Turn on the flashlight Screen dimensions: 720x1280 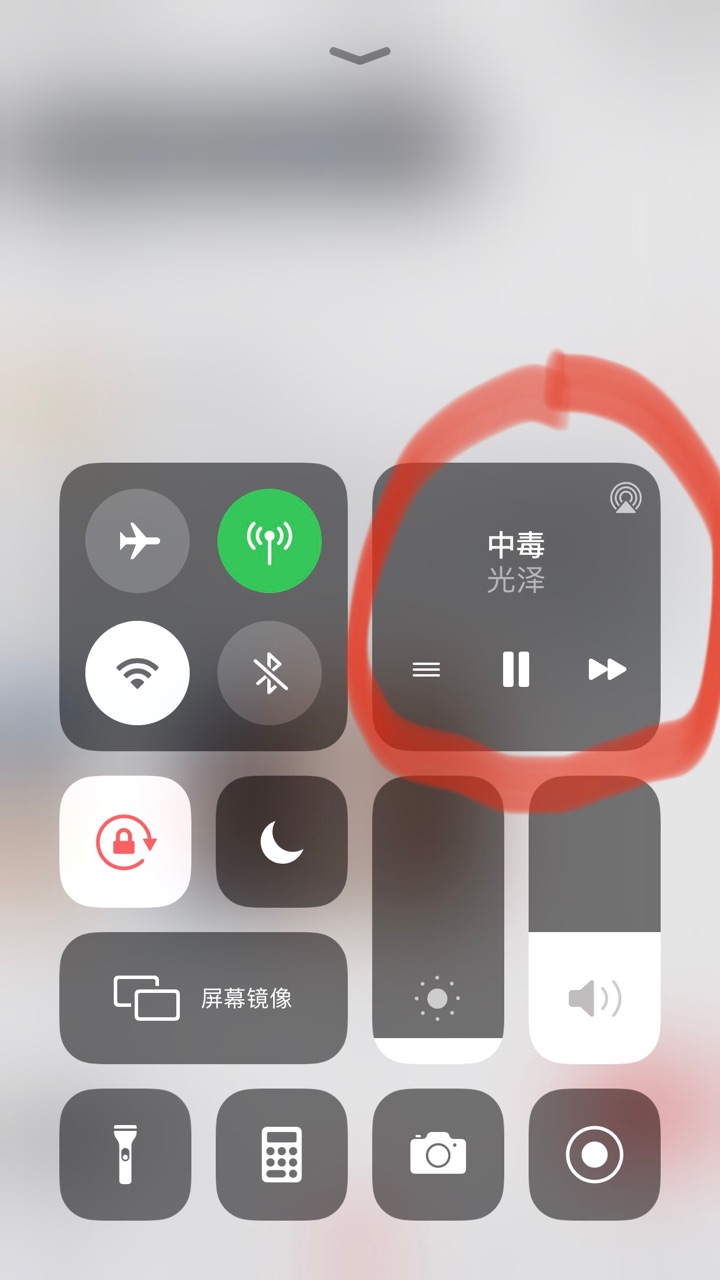[125, 1154]
